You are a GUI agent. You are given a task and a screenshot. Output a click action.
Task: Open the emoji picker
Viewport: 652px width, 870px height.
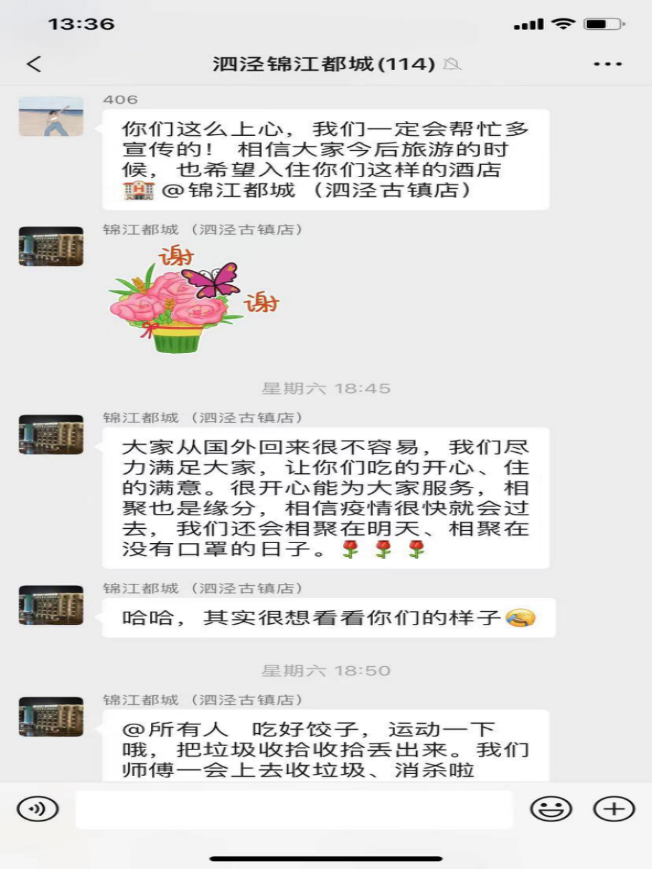pyautogui.click(x=551, y=809)
